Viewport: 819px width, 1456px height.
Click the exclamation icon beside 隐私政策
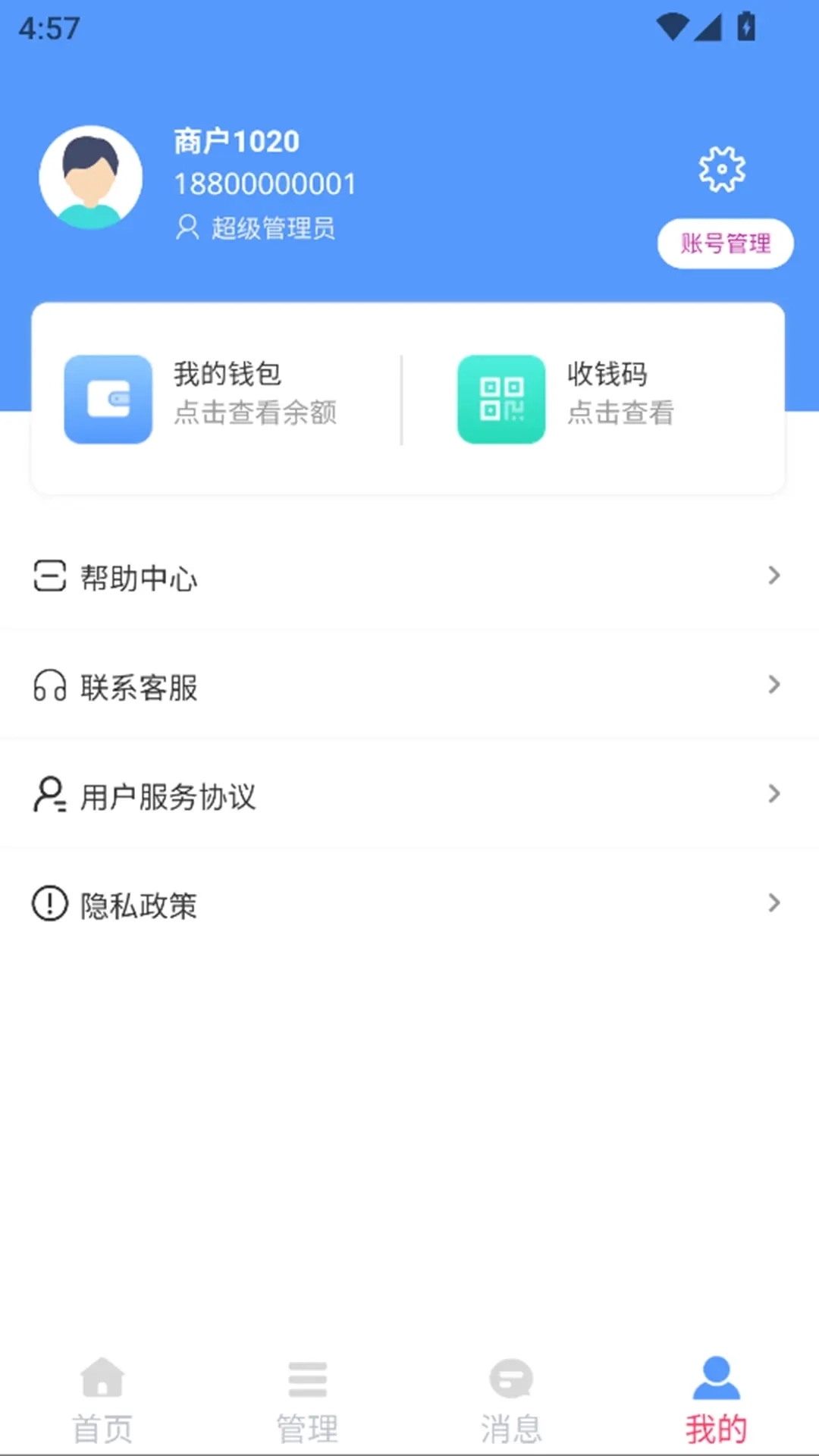tap(48, 904)
